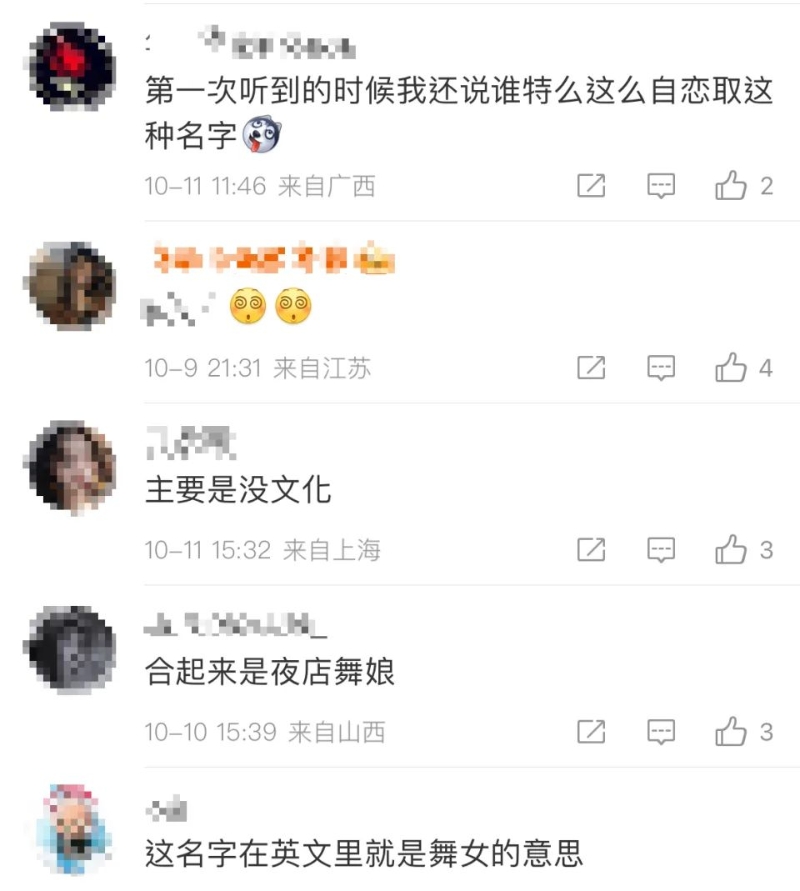Tap the Jiangsu commenter's avatar
This screenshot has height=891, width=800.
[68, 281]
